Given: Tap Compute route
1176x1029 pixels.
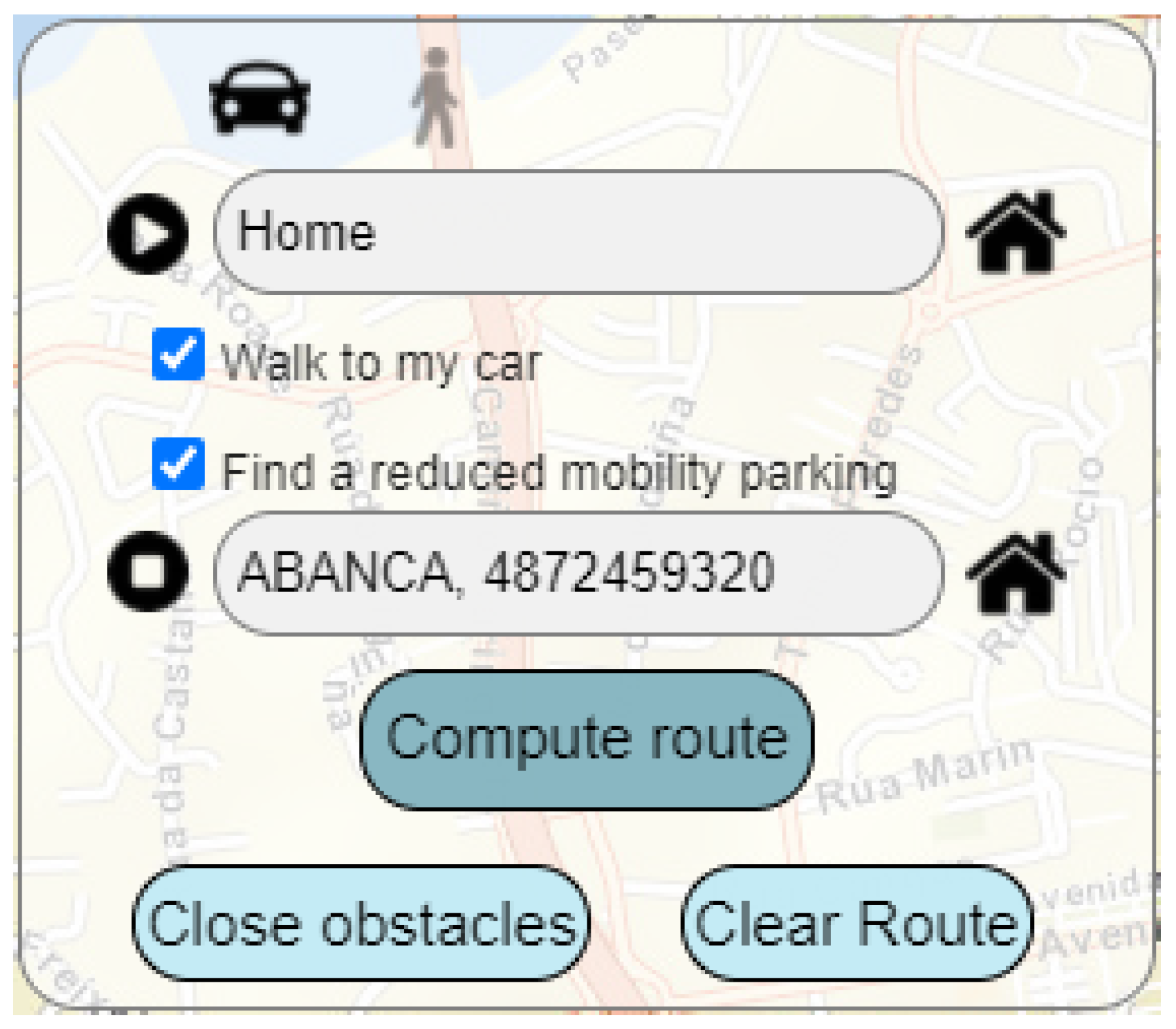Looking at the screenshot, I should 587,739.
